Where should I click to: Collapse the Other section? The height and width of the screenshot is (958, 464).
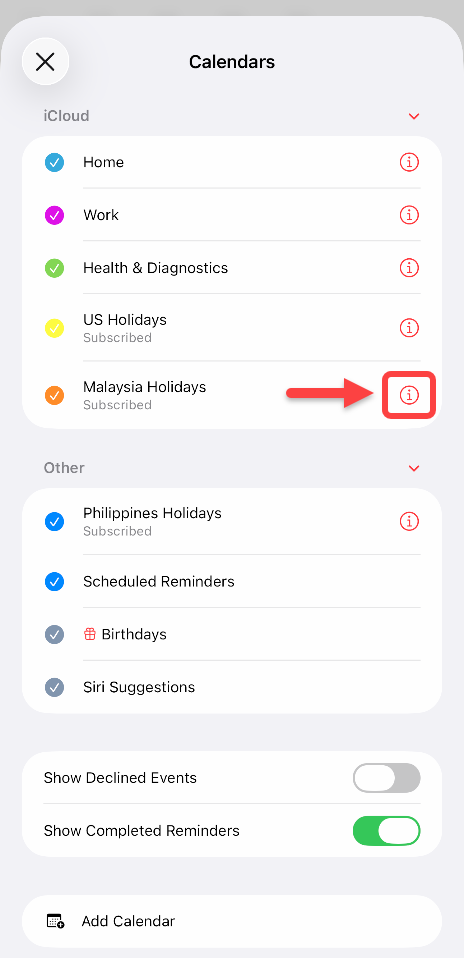tap(414, 468)
